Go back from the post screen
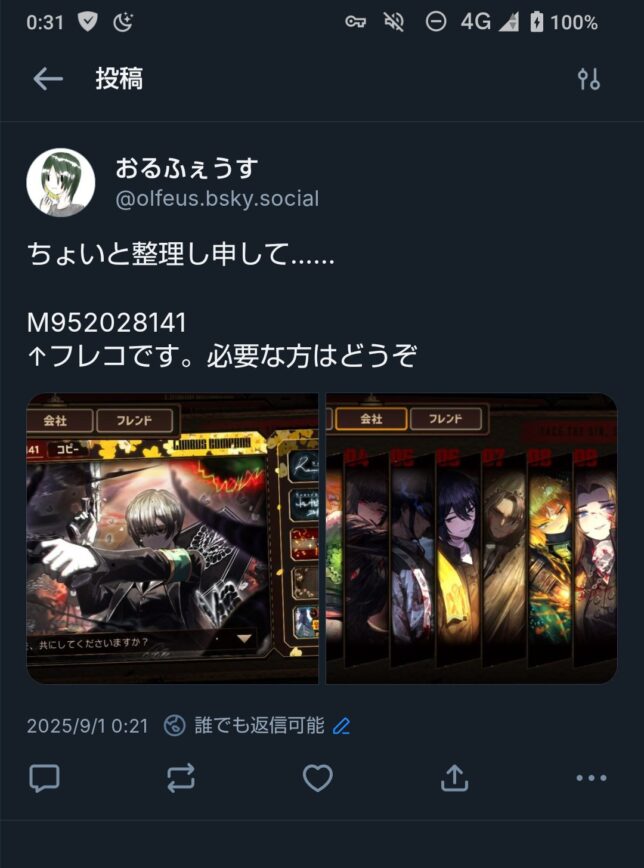The height and width of the screenshot is (868, 644). pyautogui.click(x=48, y=80)
